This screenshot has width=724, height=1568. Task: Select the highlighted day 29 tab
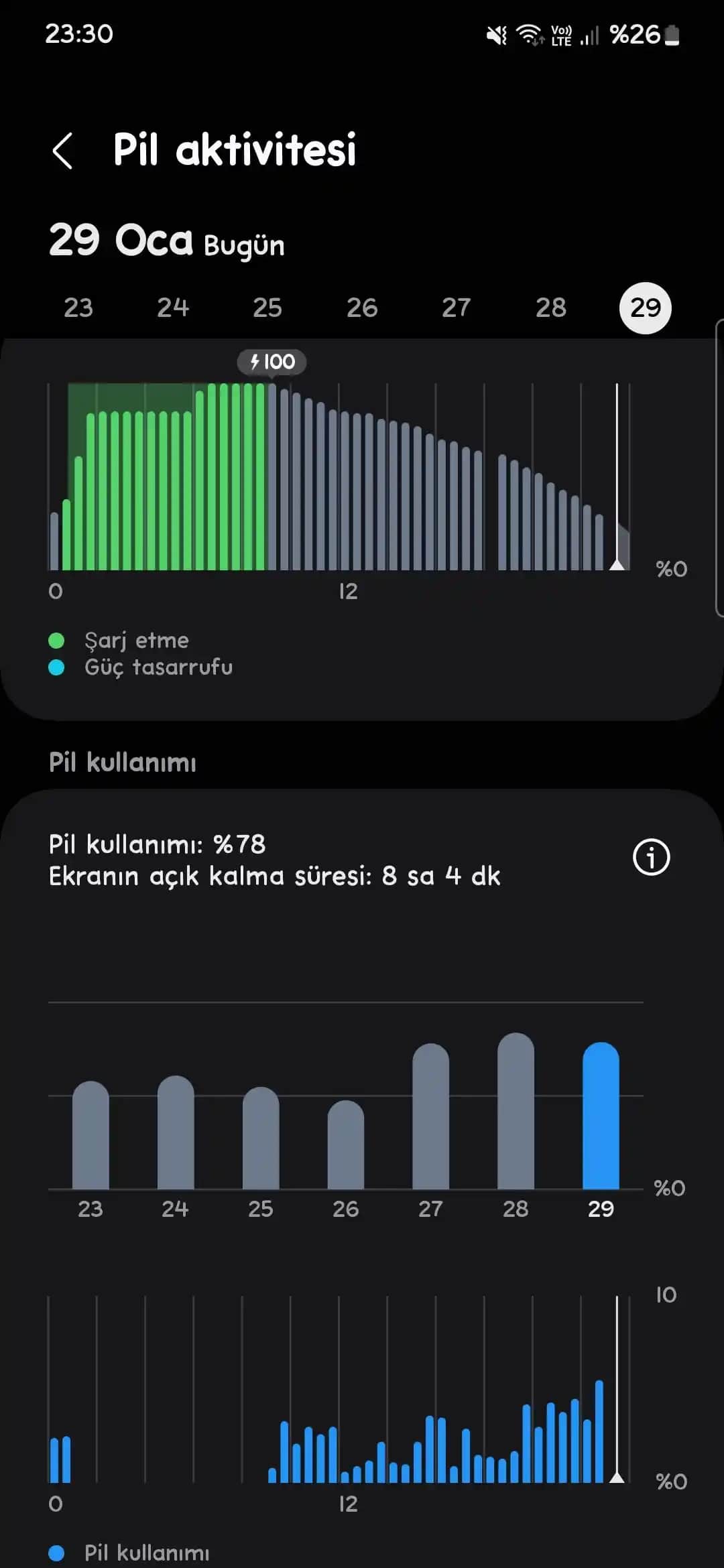(x=644, y=307)
